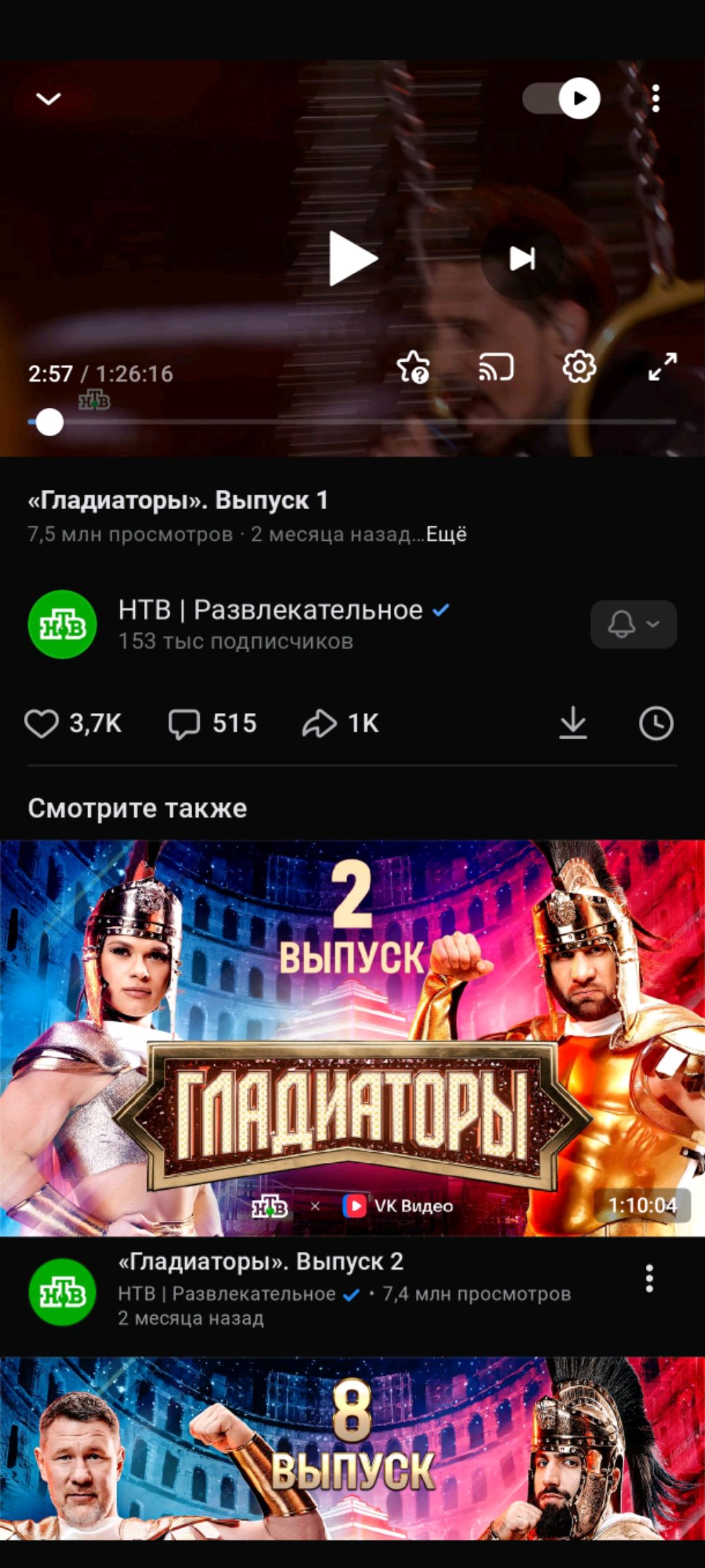
Task: Open options menu for Выпуск 2
Action: pyautogui.click(x=649, y=1279)
